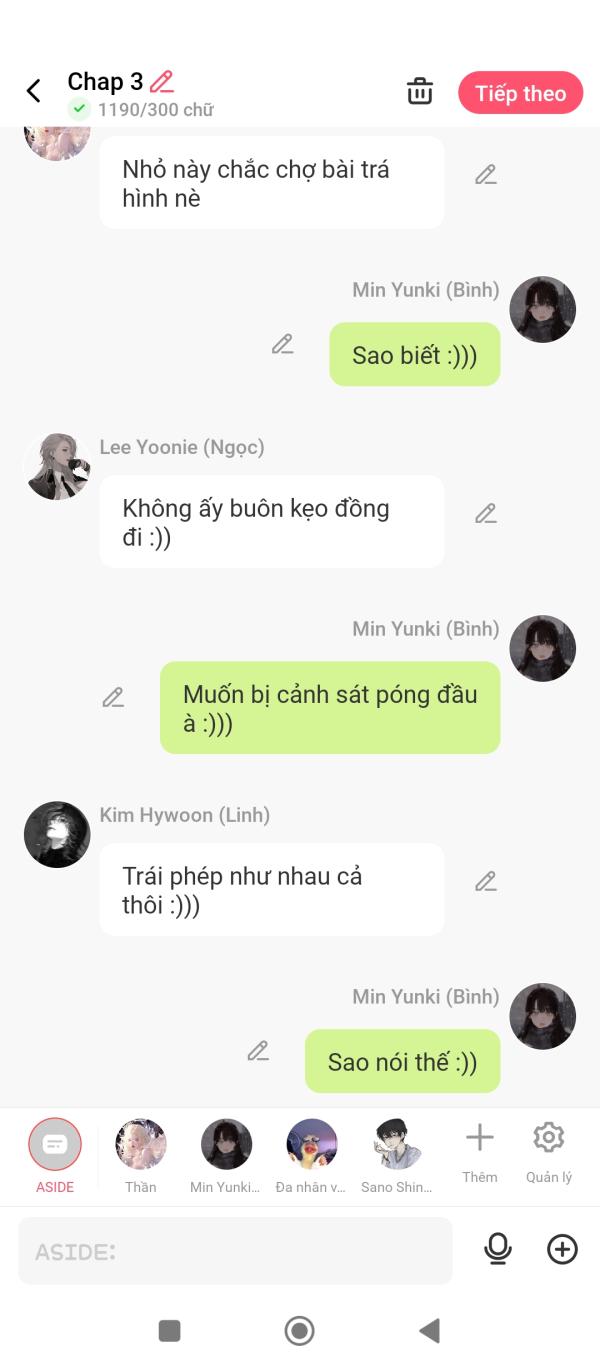Edit message 'Trái phép như nhau cả thôi'
Viewport: 600px width, 1367px height.
click(x=486, y=882)
